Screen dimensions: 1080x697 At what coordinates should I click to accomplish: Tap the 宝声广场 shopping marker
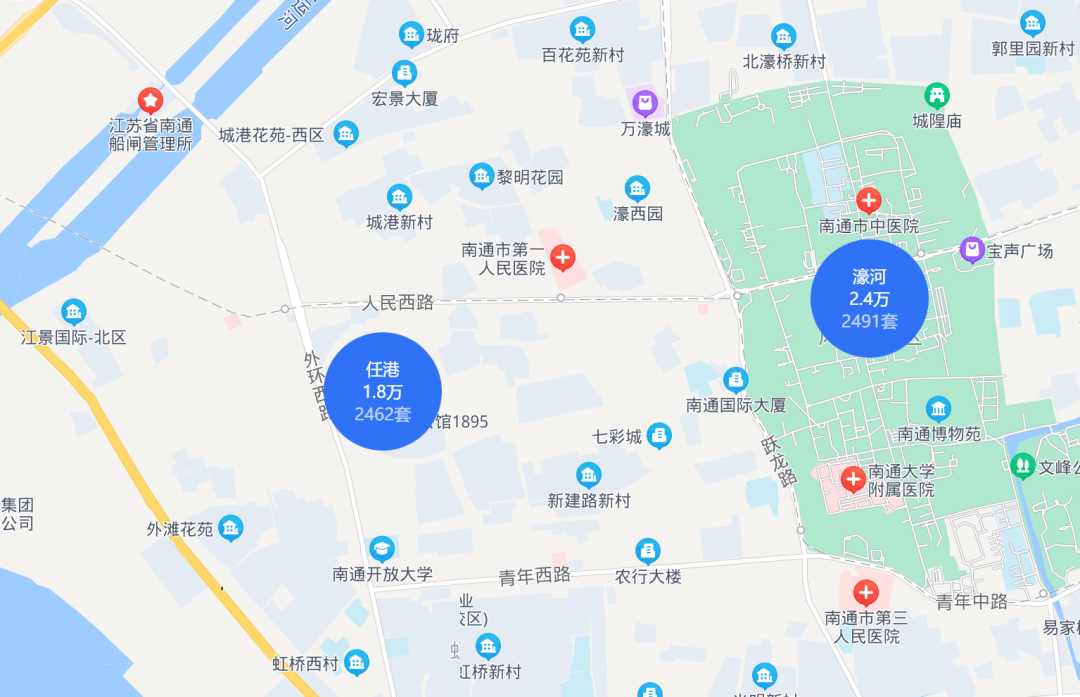point(970,249)
